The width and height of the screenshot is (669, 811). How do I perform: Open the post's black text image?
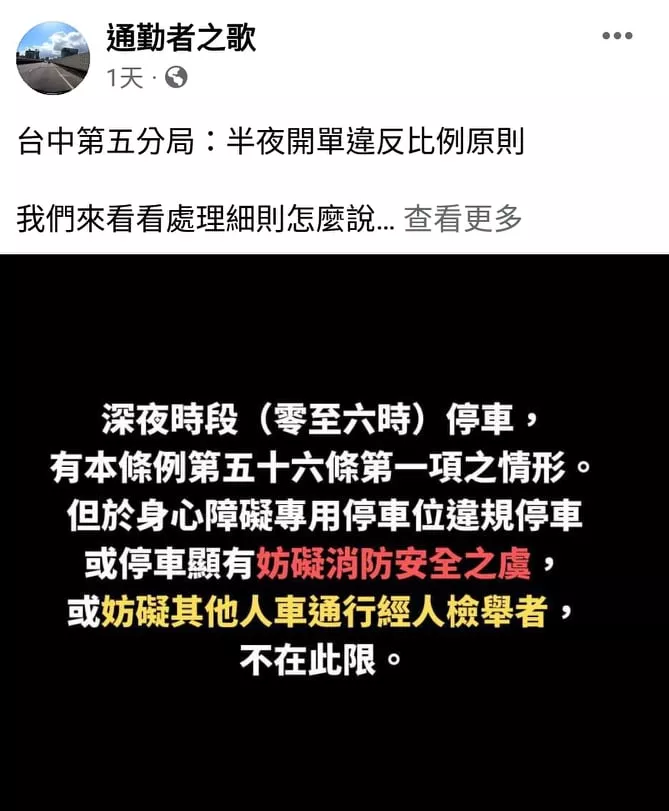point(334,530)
